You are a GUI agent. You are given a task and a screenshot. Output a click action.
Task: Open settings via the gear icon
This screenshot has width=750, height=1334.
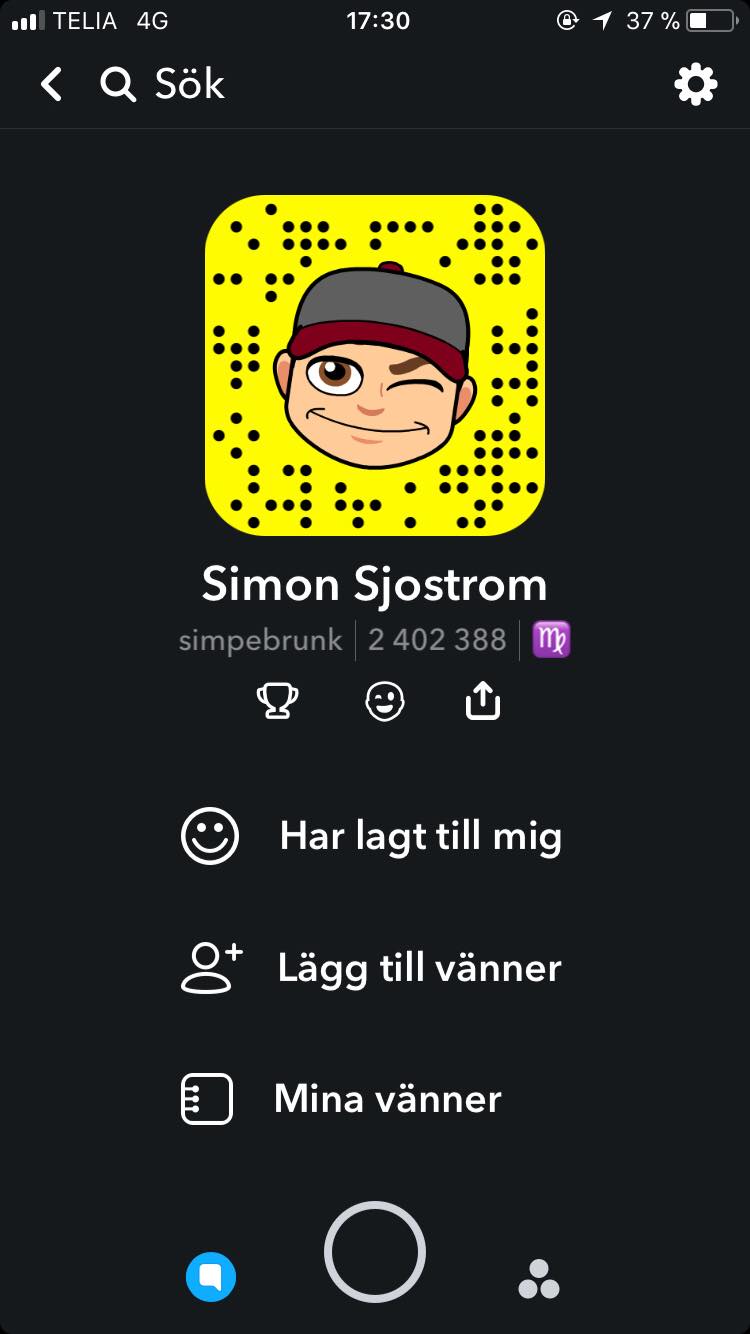coord(696,85)
